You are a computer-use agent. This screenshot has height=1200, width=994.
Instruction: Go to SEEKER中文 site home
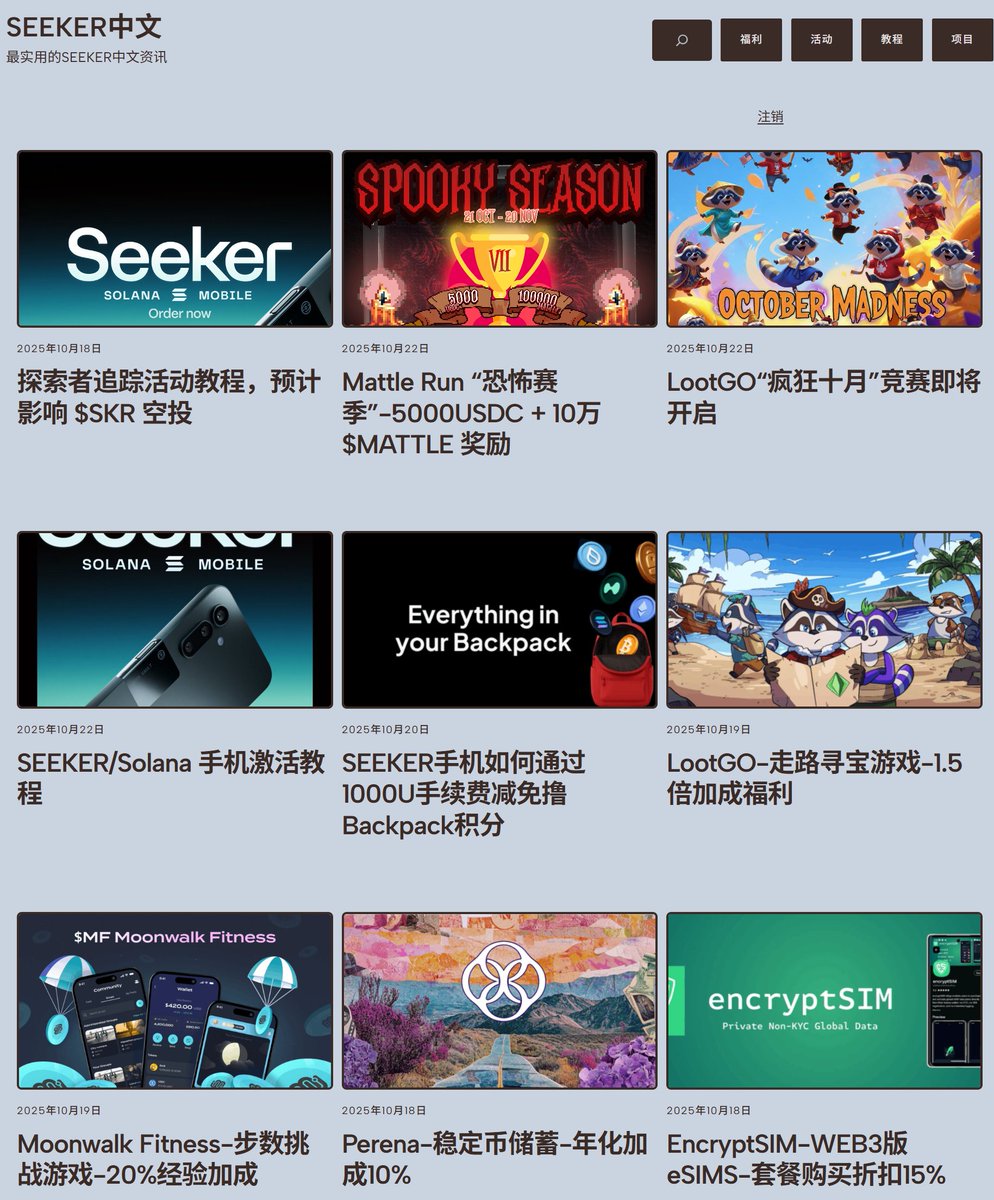pyautogui.click(x=84, y=27)
